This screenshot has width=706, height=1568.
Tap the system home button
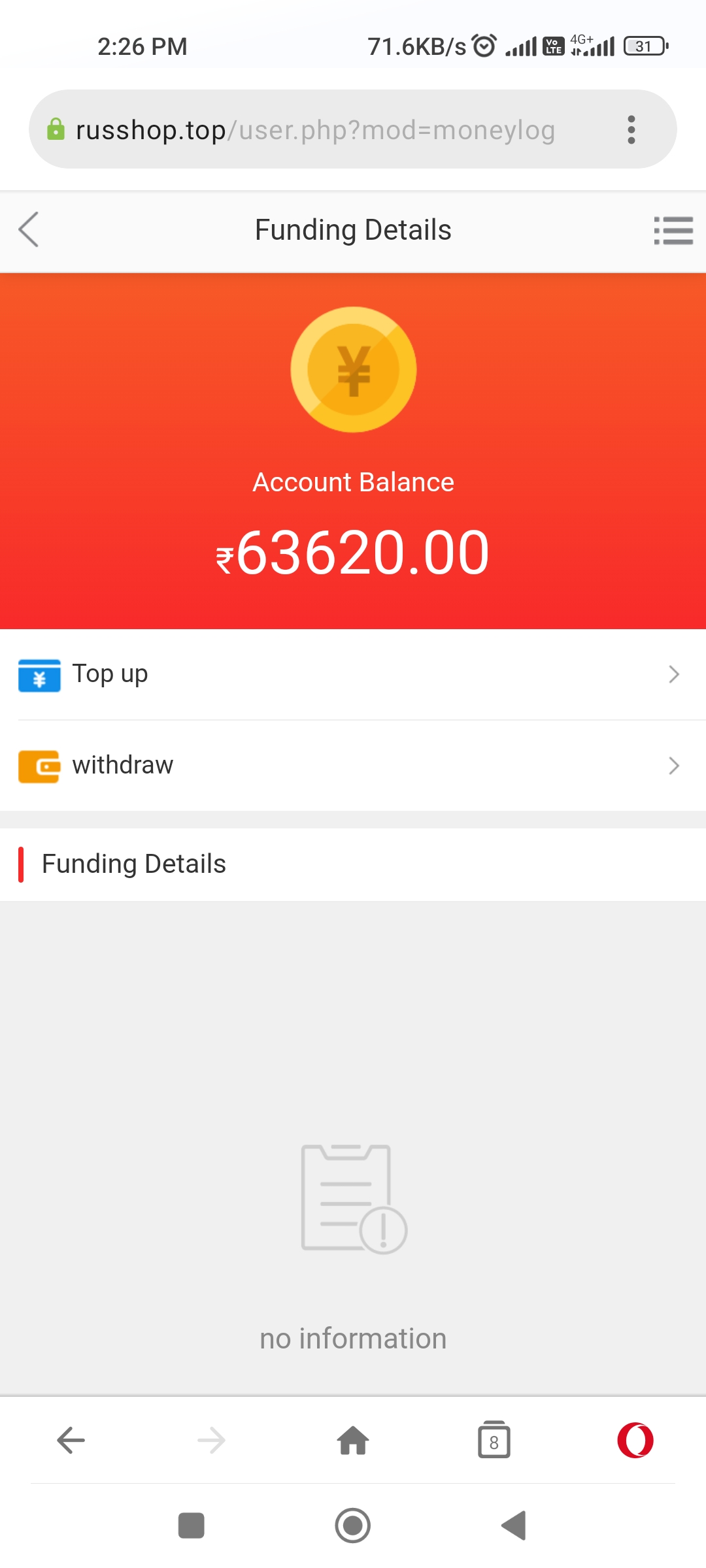353,1526
